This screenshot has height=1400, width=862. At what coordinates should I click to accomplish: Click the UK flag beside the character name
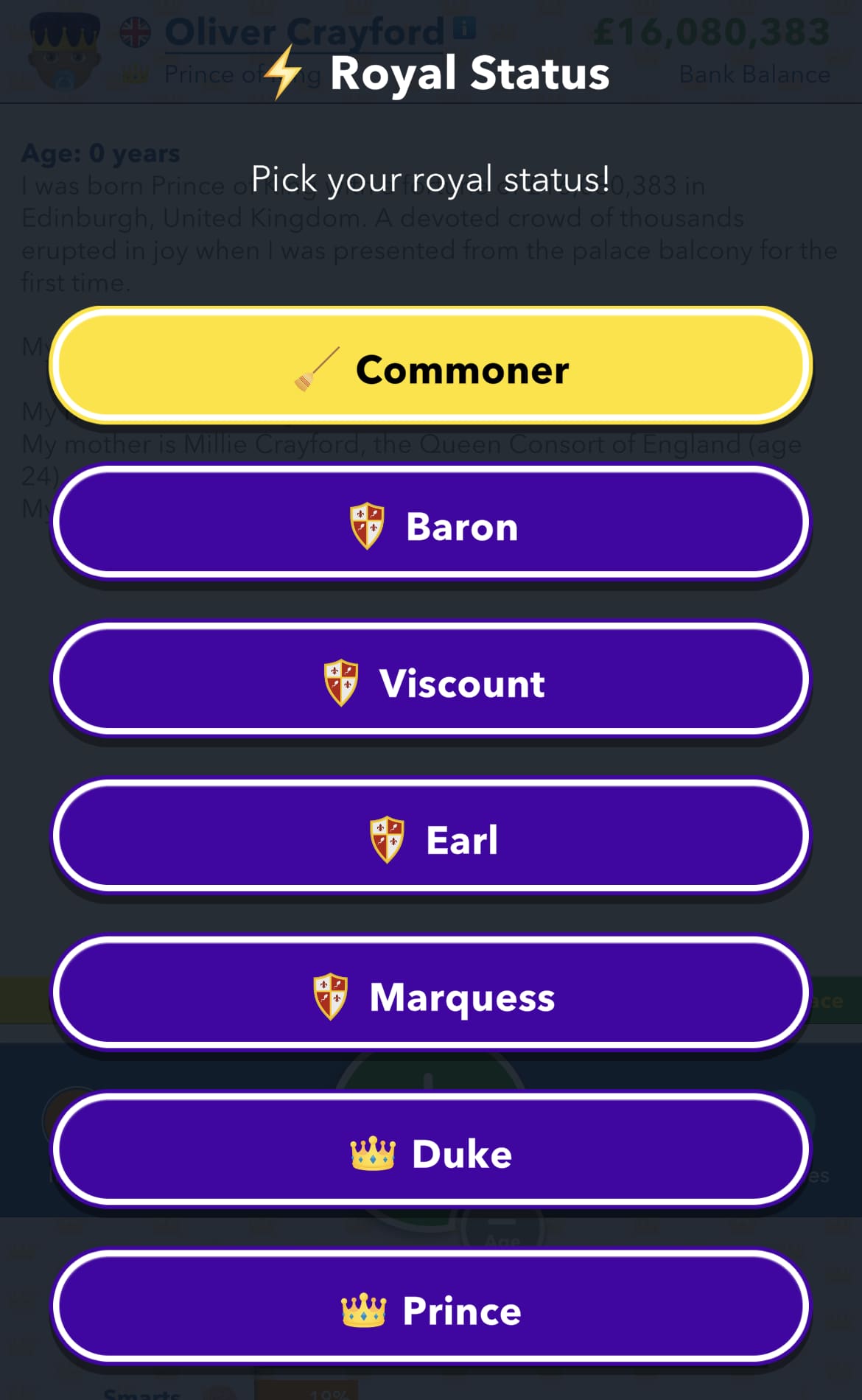tap(134, 31)
